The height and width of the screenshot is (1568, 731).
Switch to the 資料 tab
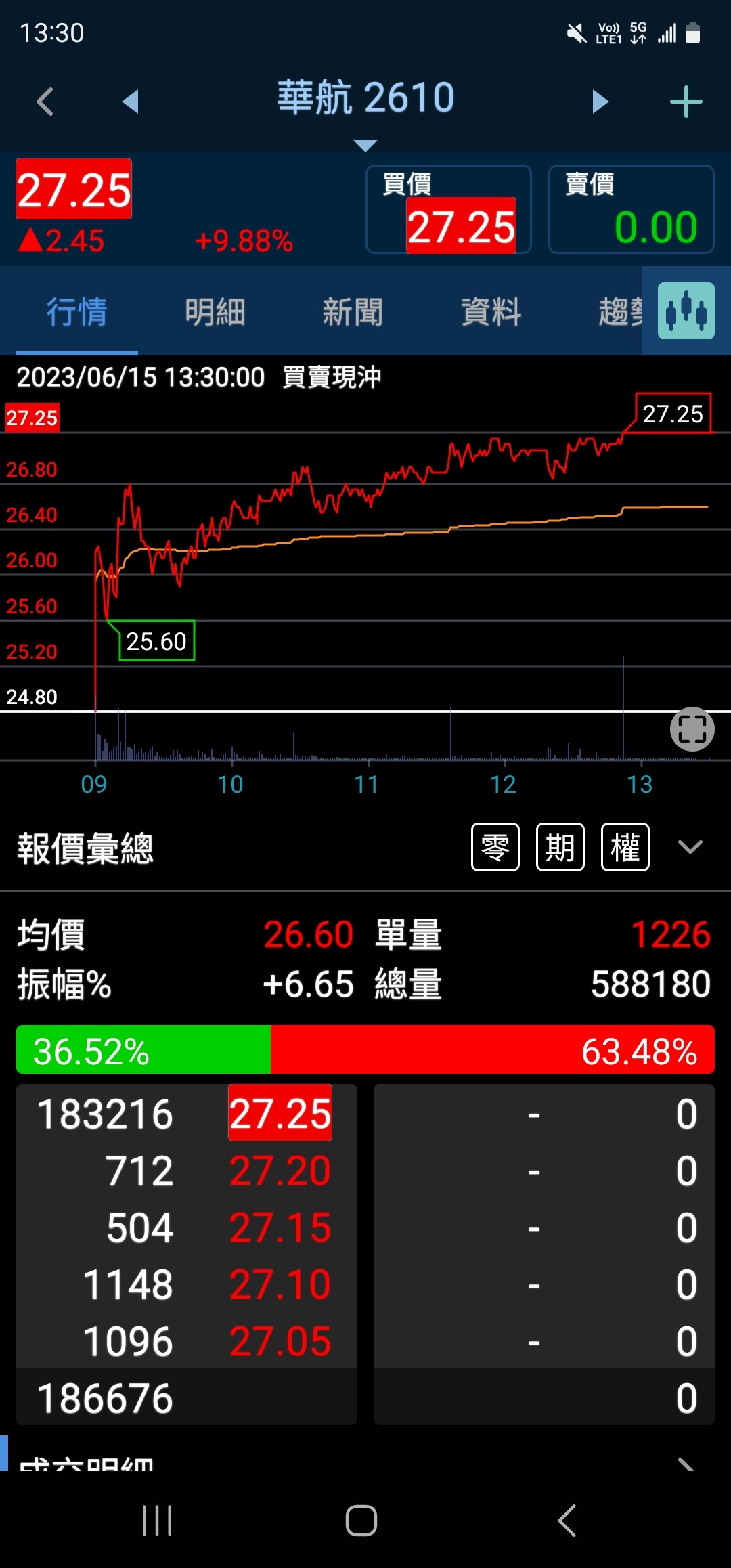pos(491,311)
